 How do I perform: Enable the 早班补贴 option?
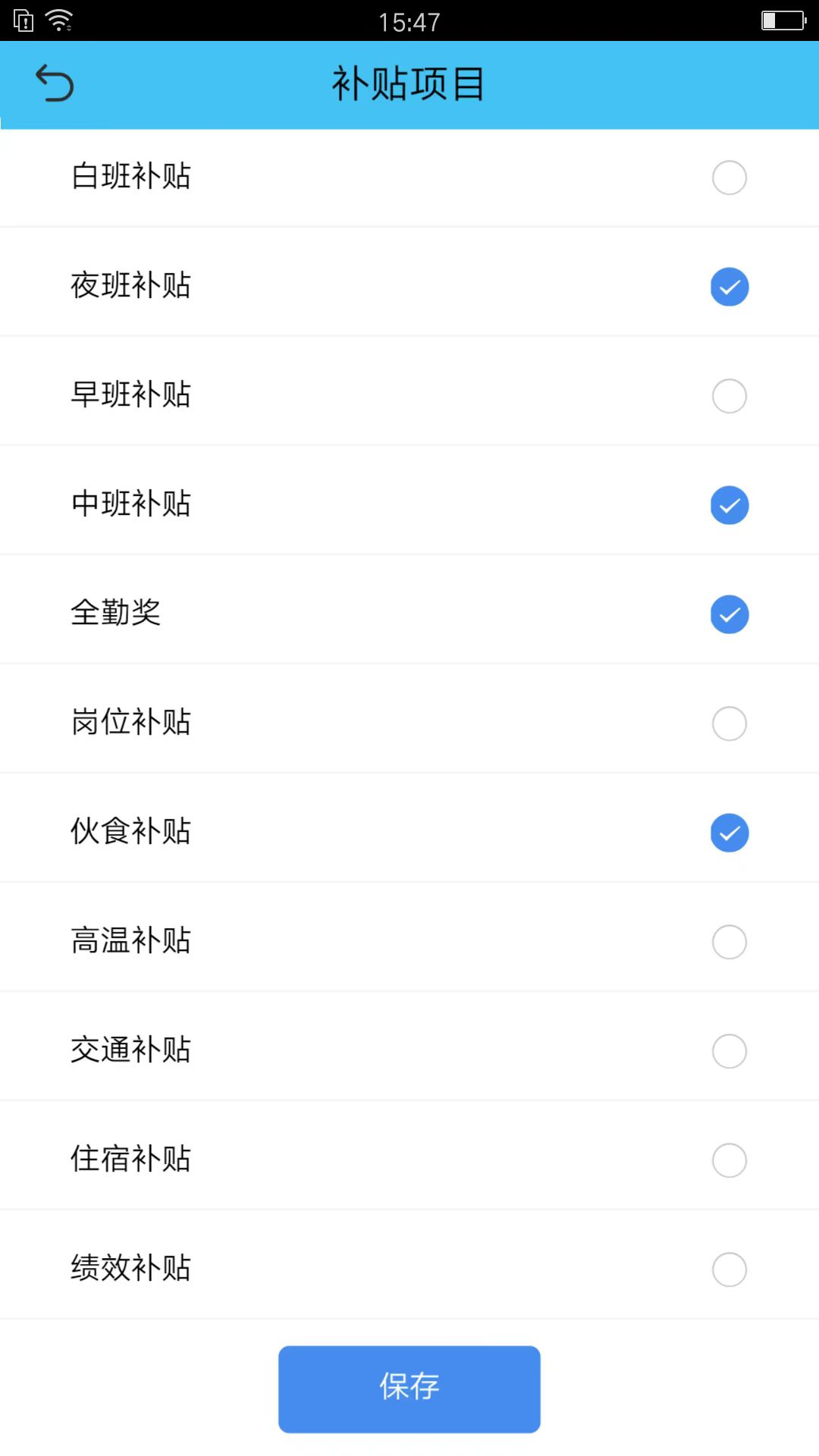(729, 396)
